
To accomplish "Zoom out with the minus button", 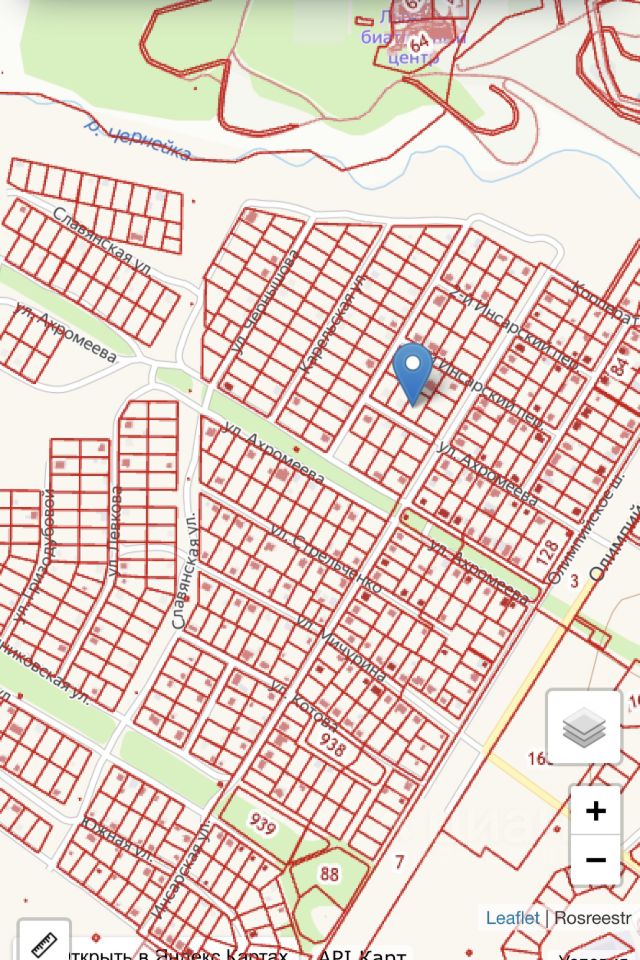I will [x=595, y=860].
